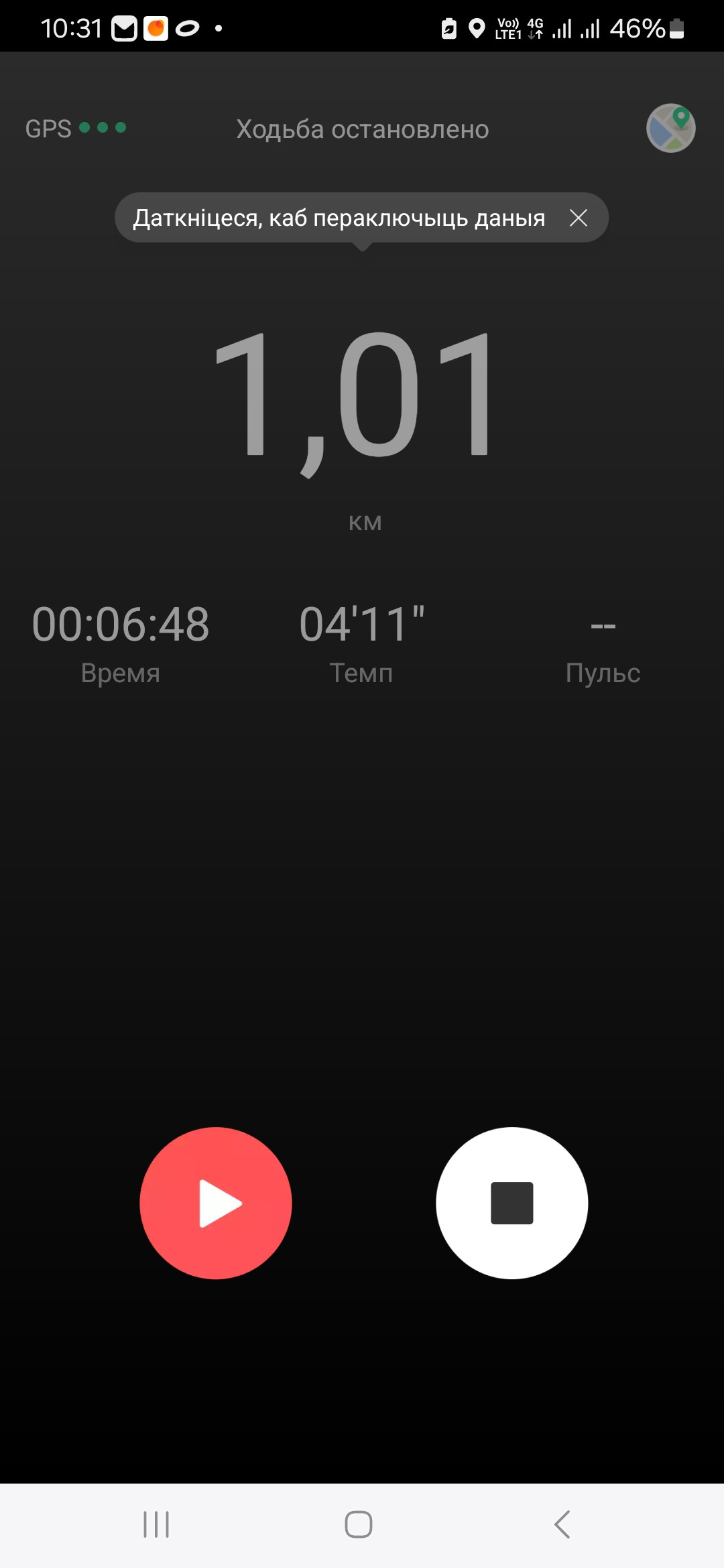Go back using the system back button
724x1568 pixels.
coord(562,1524)
